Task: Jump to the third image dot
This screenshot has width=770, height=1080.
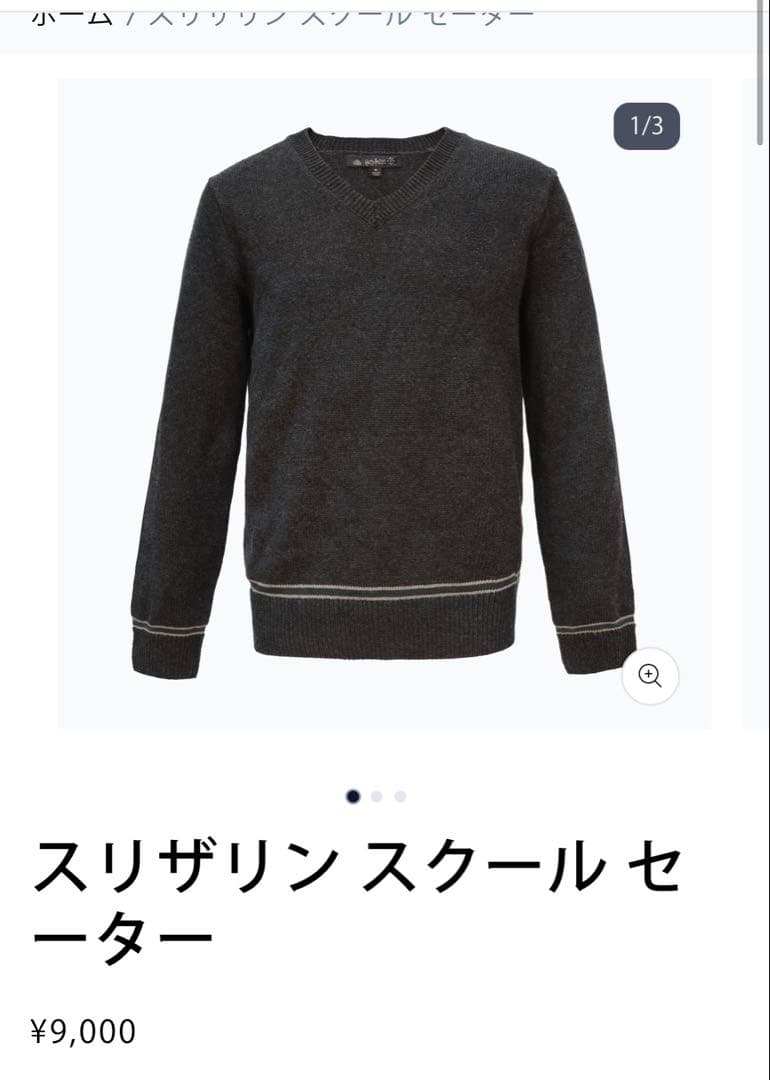Action: click(400, 796)
